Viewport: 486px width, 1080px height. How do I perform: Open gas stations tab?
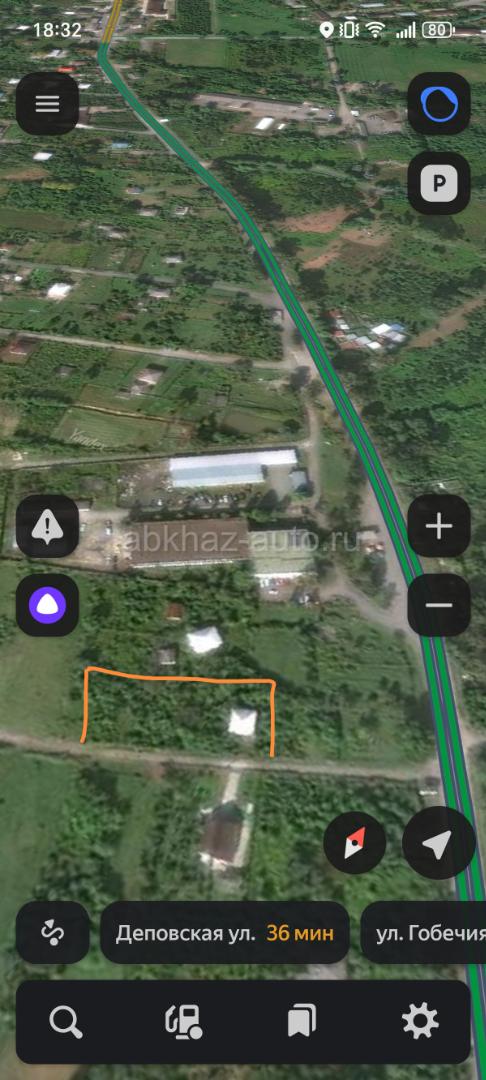click(x=183, y=1021)
